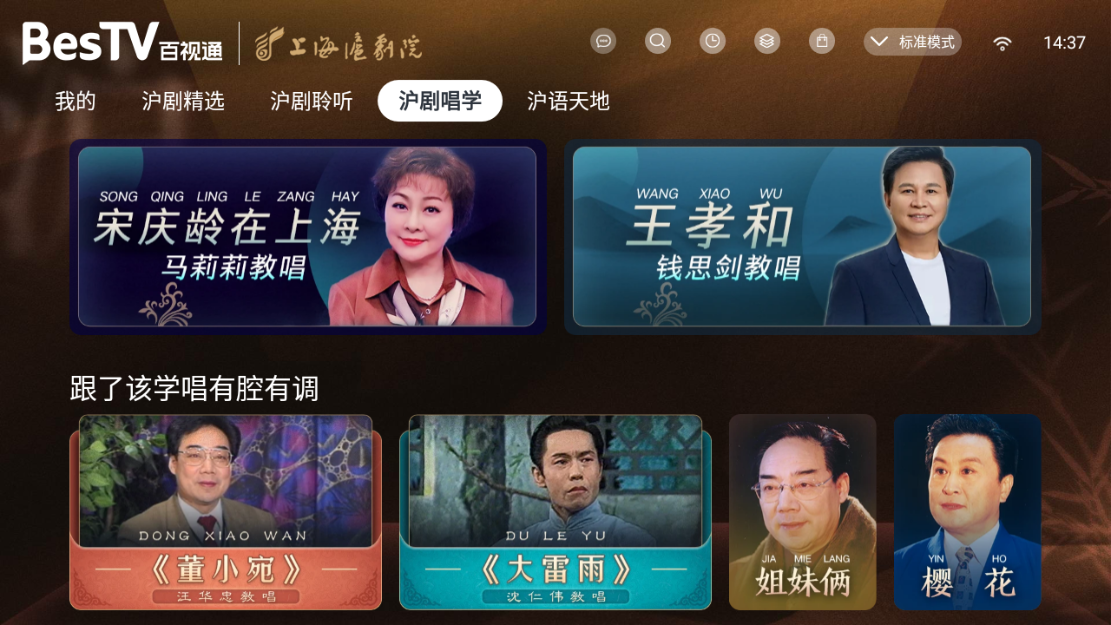Open 宋庆龄在上海 马莉莉教唱 banner
The width and height of the screenshot is (1111, 625).
[x=307, y=237]
